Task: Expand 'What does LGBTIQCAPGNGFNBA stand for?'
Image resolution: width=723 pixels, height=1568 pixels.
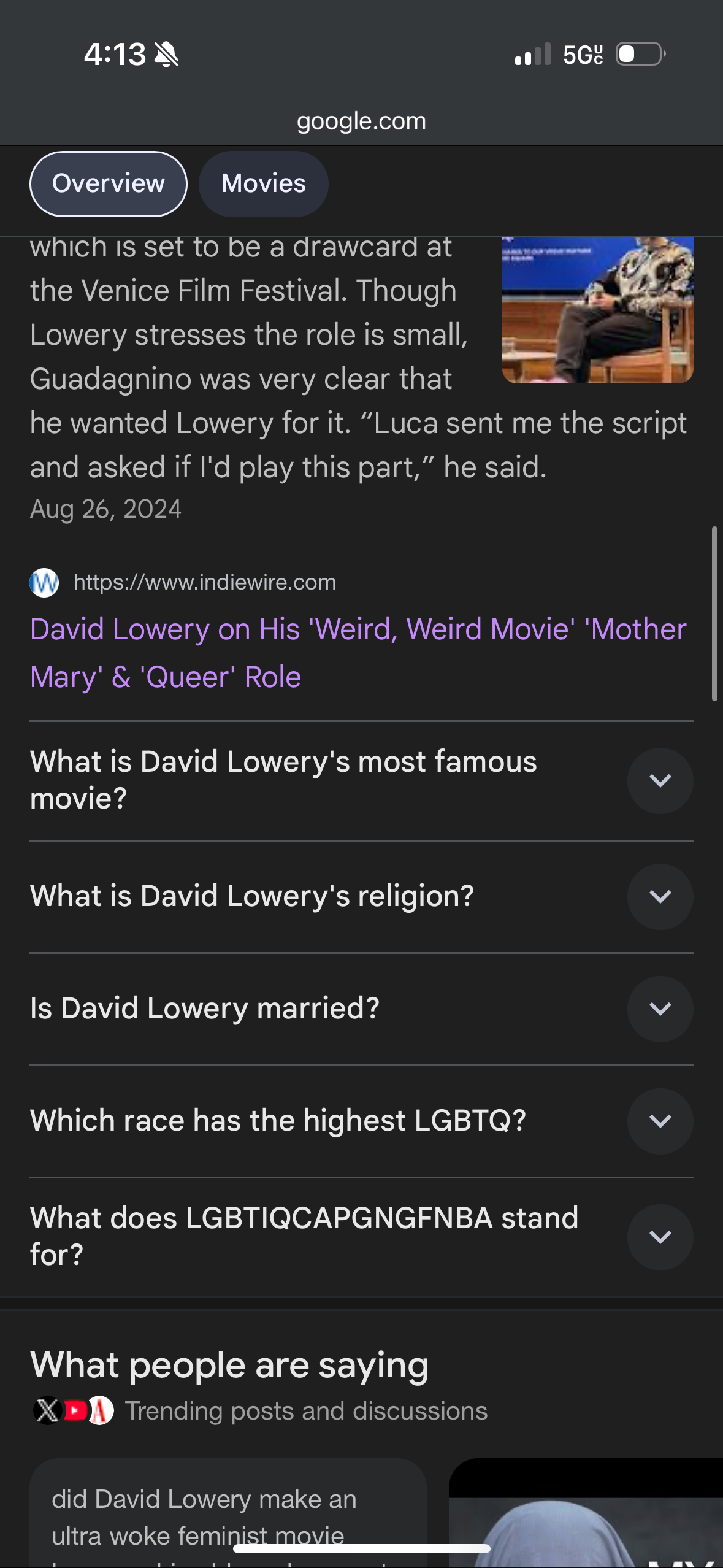Action: tap(660, 1237)
